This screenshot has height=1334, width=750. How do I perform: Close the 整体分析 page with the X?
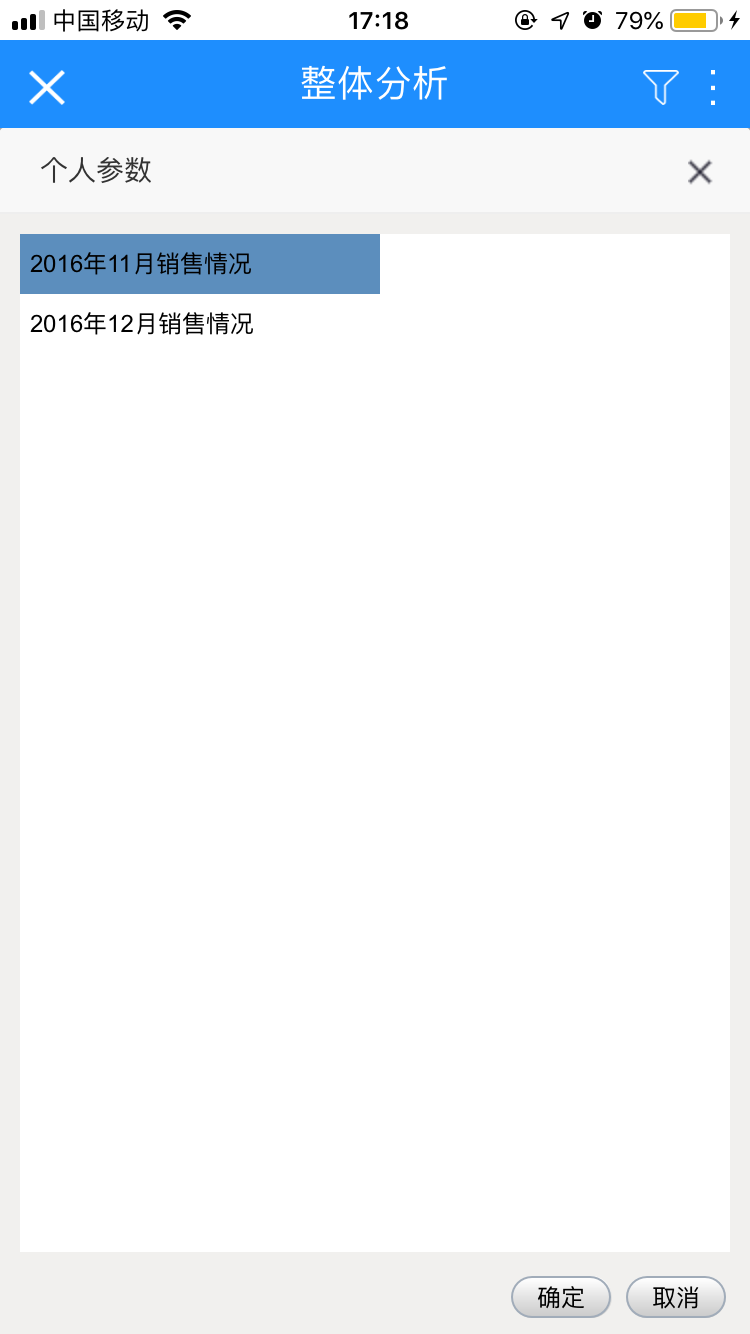[x=46, y=87]
